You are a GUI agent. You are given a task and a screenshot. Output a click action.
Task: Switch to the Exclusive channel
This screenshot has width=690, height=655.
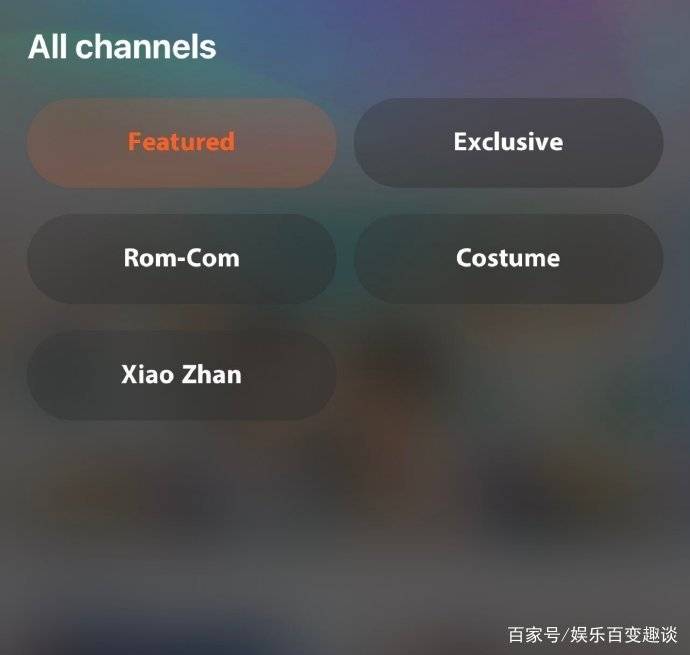pyautogui.click(x=508, y=142)
